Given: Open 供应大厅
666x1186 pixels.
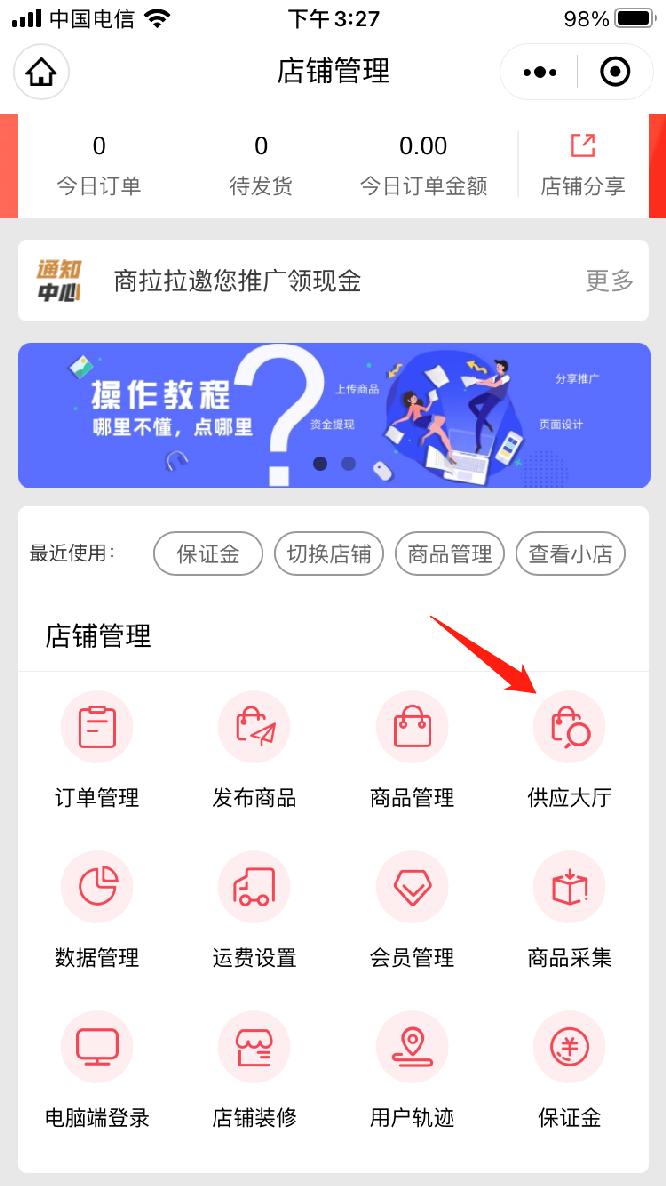Looking at the screenshot, I should pos(569,748).
